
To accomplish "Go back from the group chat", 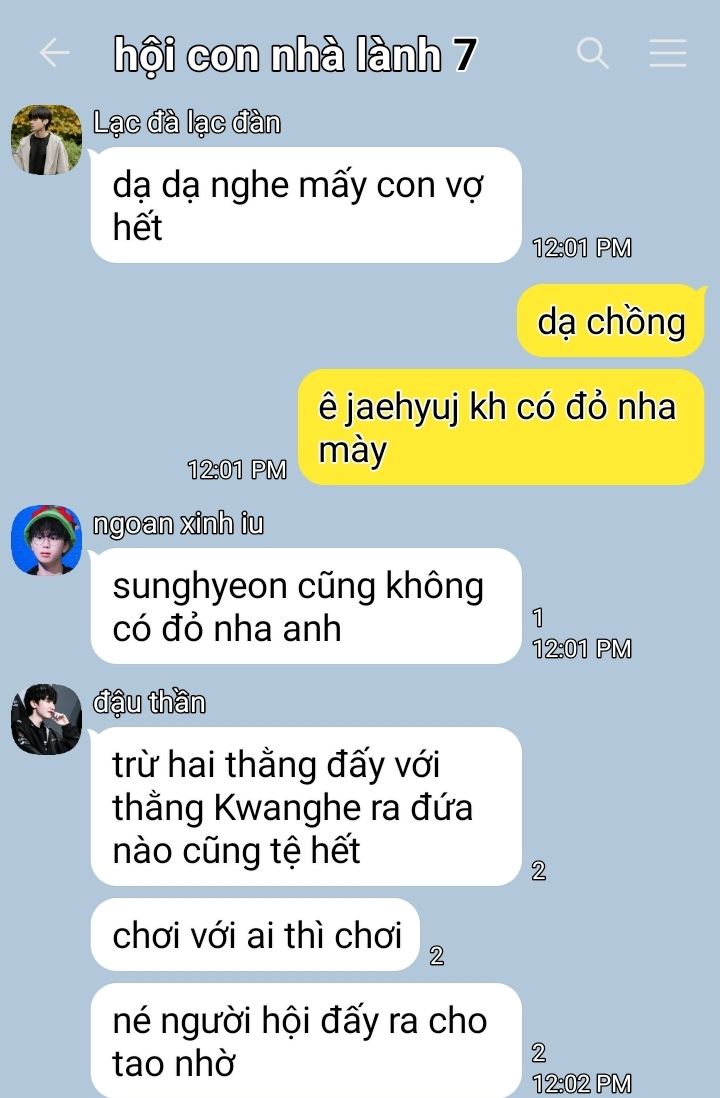I will pos(55,54).
